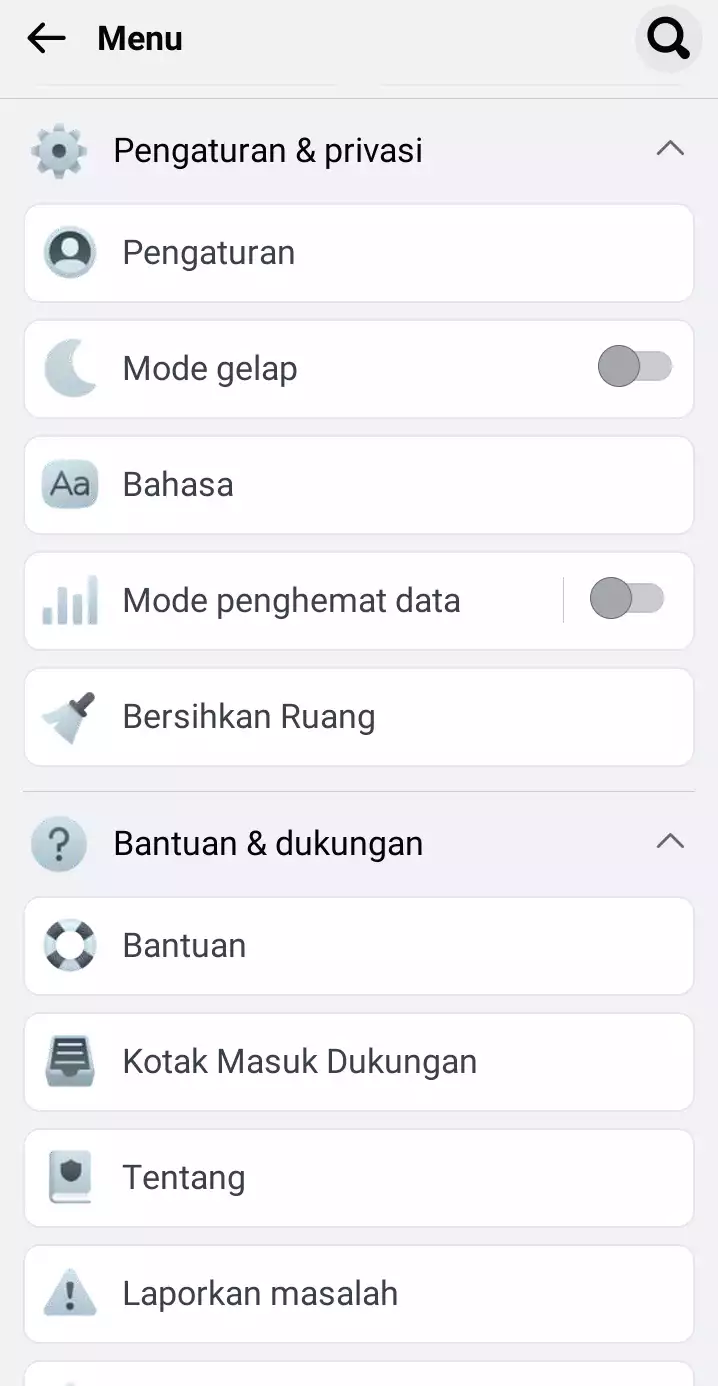Open the Tentang page
Viewport: 718px width, 1386px height.
pos(359,1178)
